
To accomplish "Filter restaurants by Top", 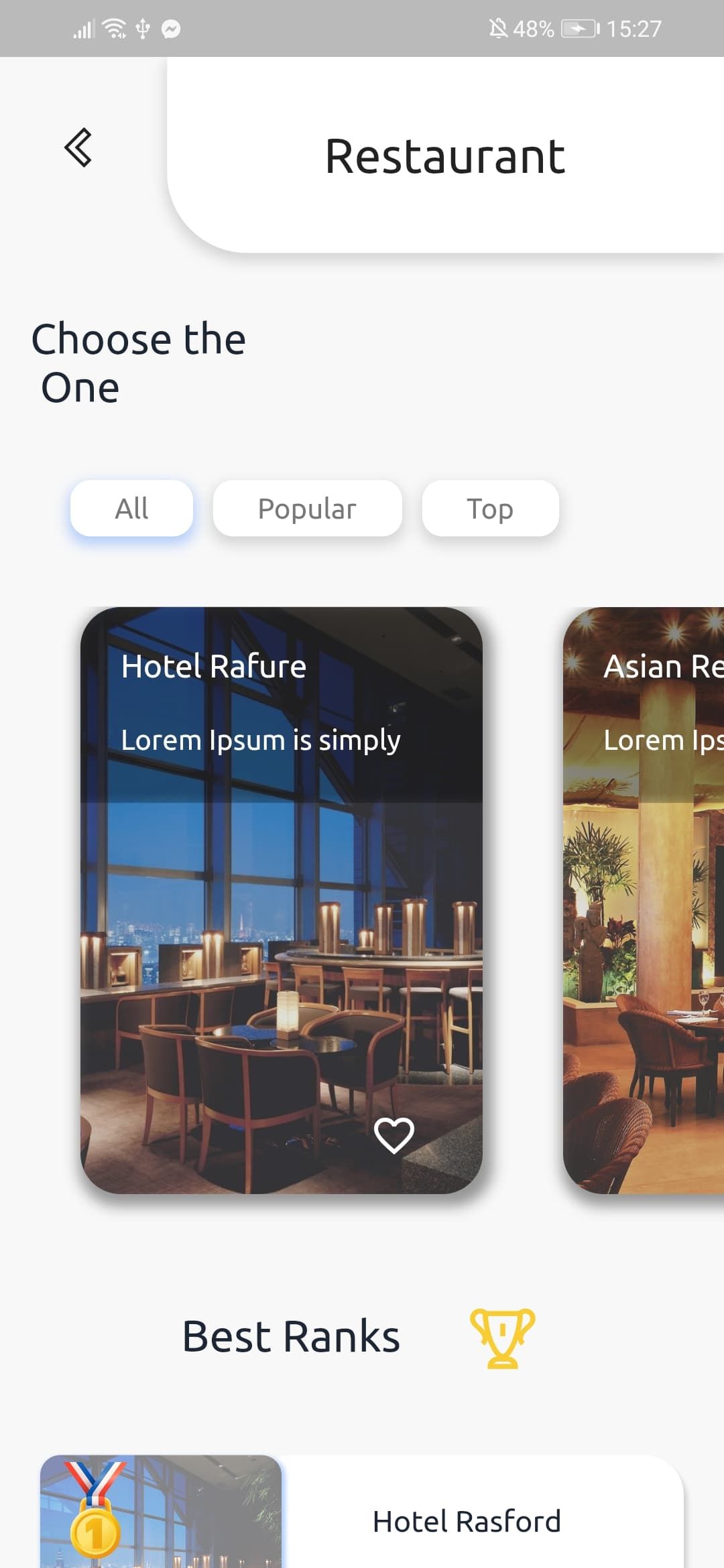I will 490,509.
